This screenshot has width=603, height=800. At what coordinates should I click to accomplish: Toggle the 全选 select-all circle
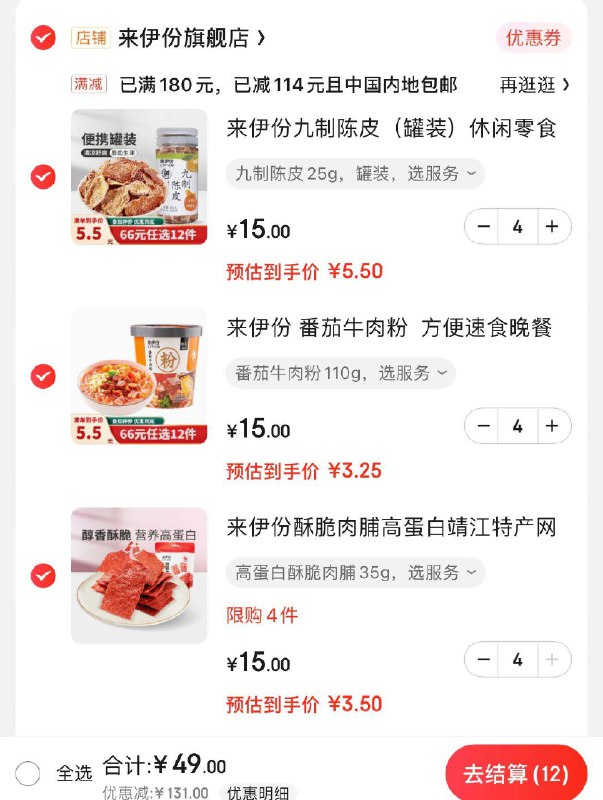tap(28, 773)
